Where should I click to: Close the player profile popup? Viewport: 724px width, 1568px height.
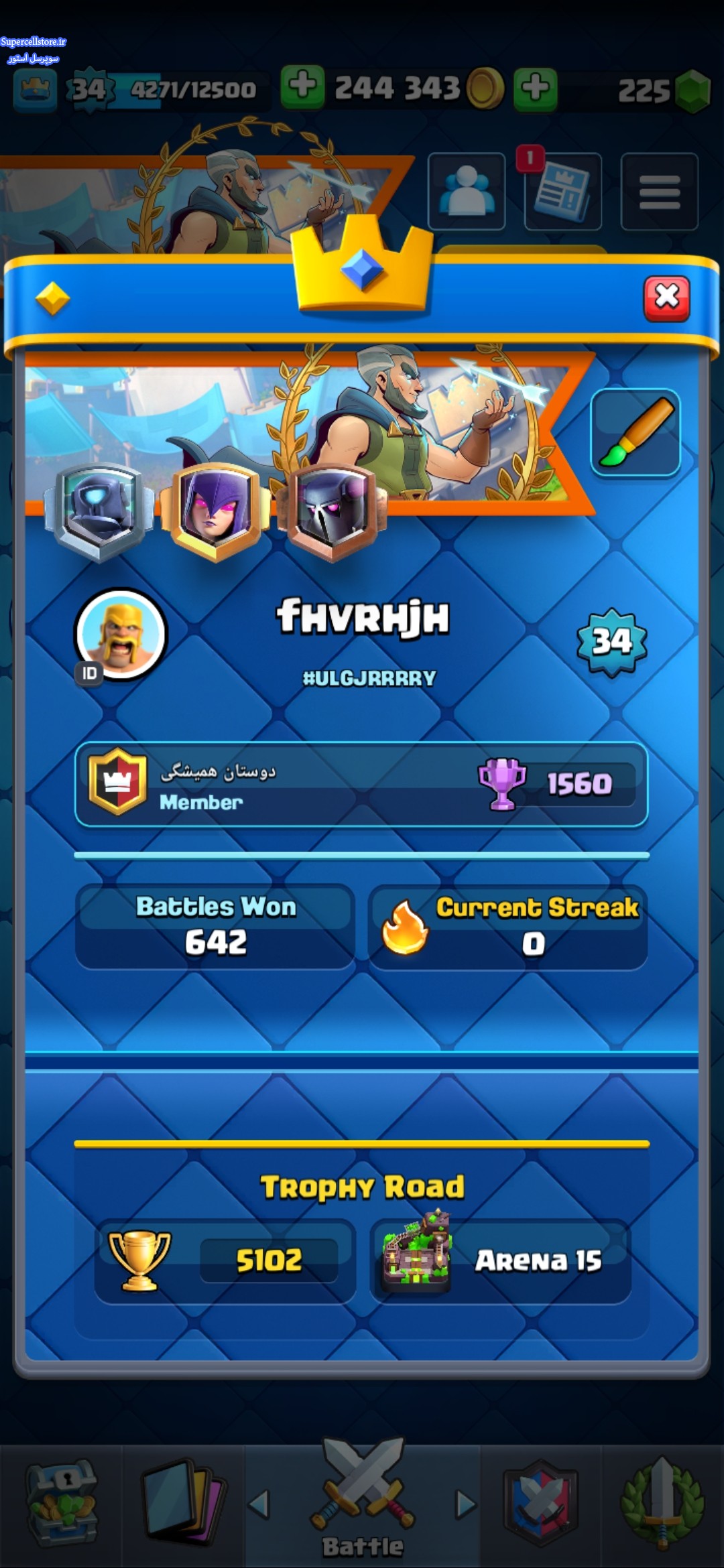(666, 298)
